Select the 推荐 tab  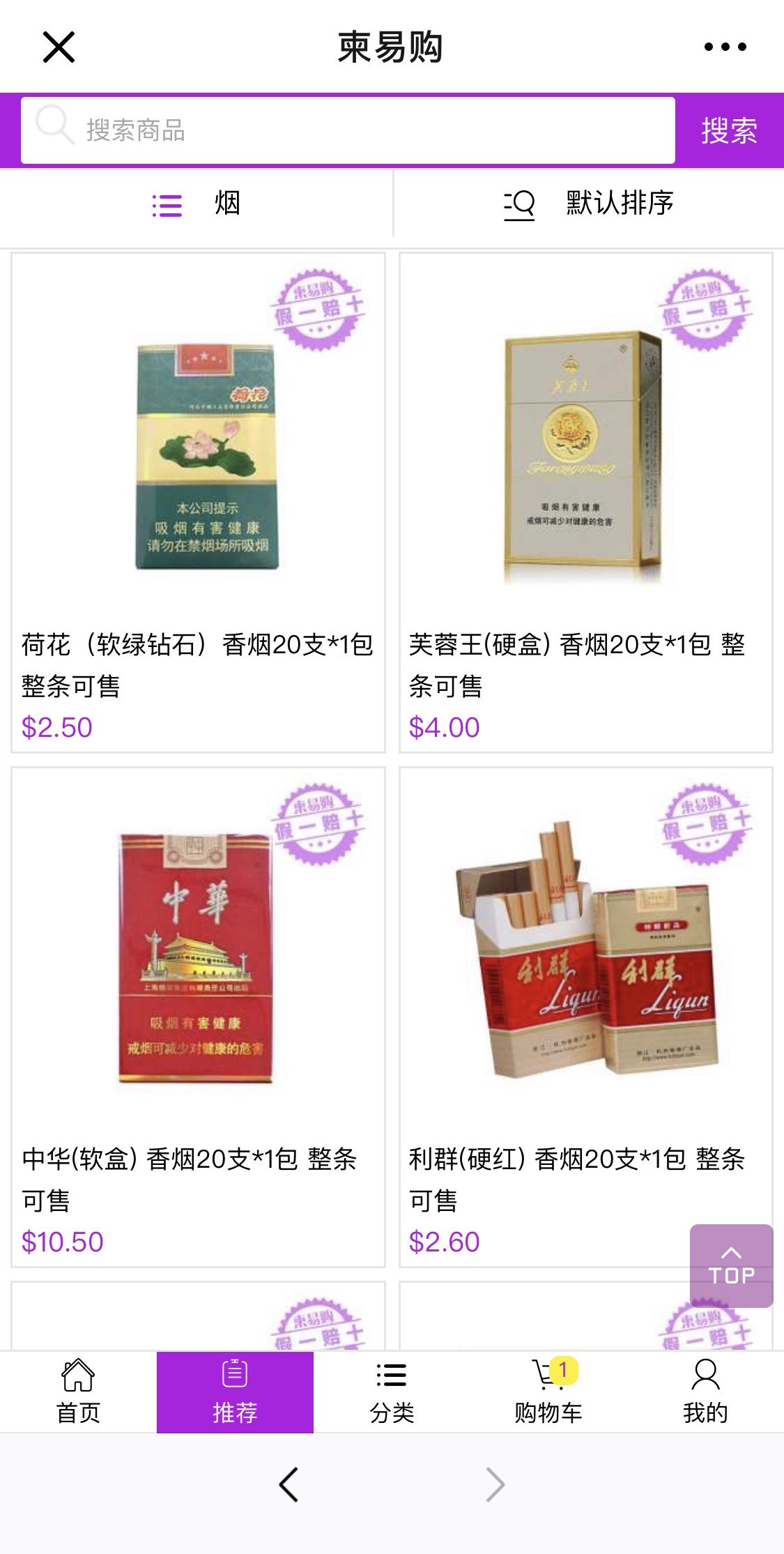235,1392
